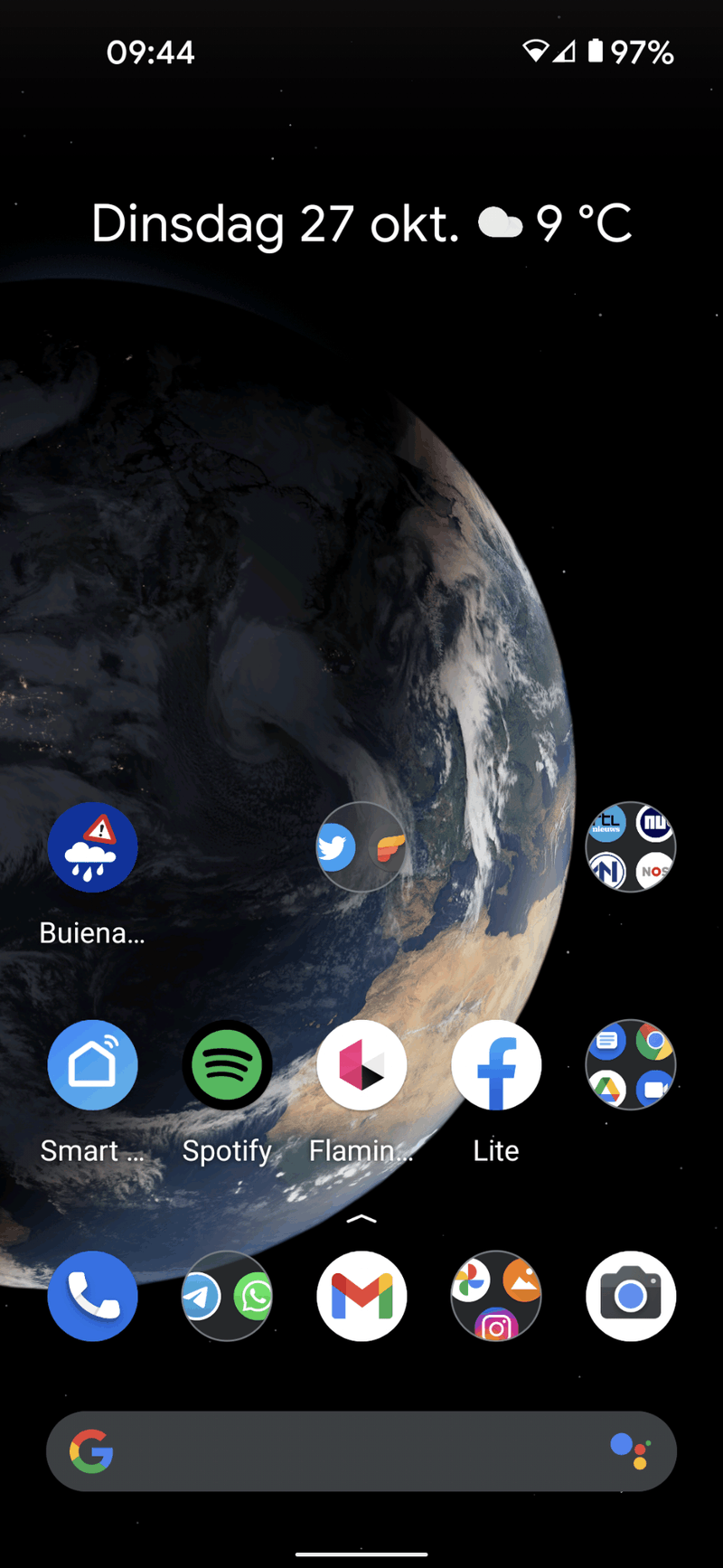Open the Buienalarm weather app
This screenshot has width=723, height=1568.
pos(92,847)
